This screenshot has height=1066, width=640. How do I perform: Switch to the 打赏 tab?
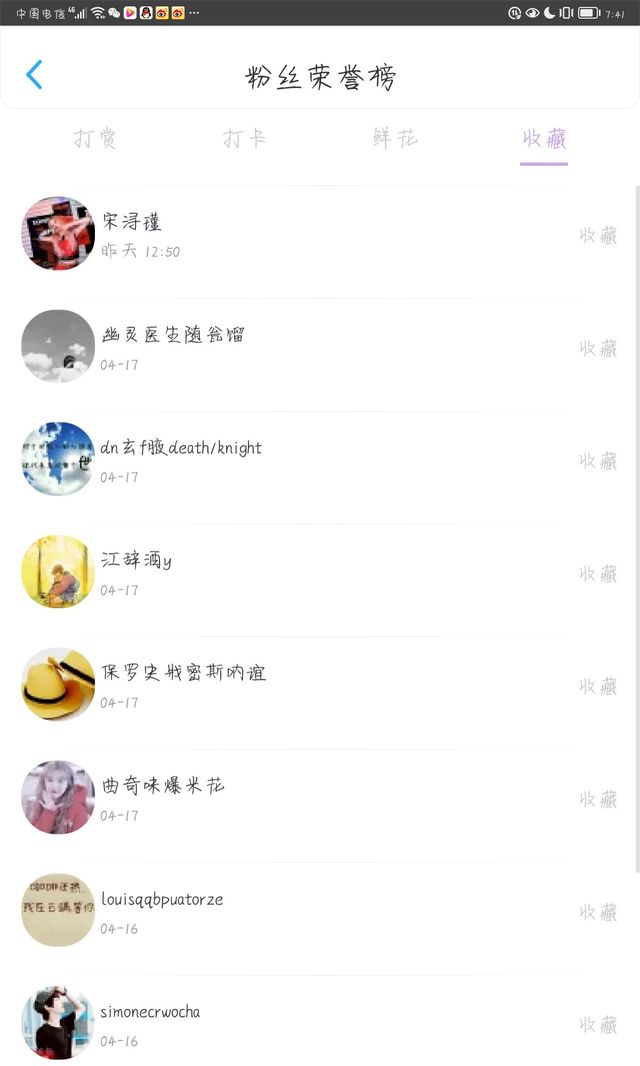tap(95, 138)
